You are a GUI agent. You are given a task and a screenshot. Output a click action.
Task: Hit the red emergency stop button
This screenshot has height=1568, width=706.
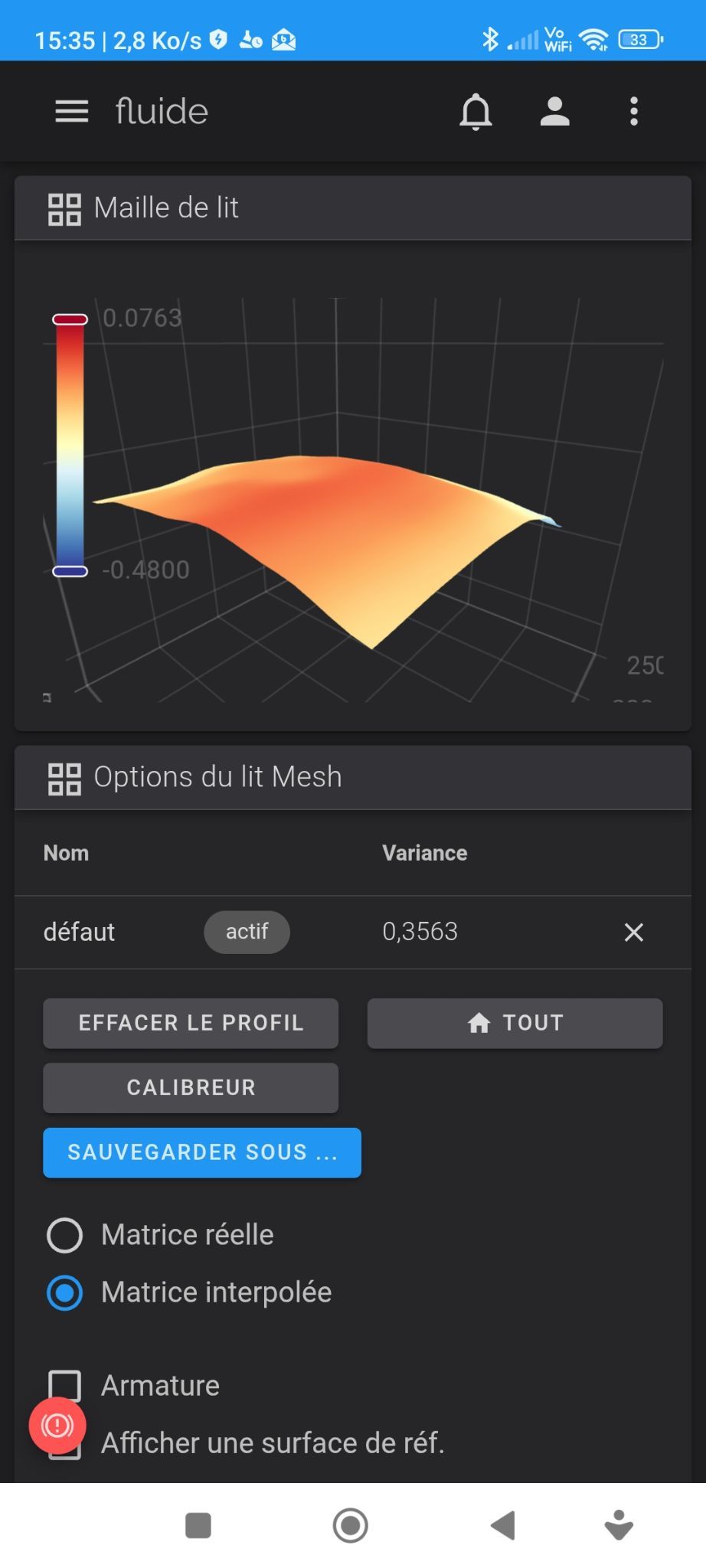(x=57, y=1426)
